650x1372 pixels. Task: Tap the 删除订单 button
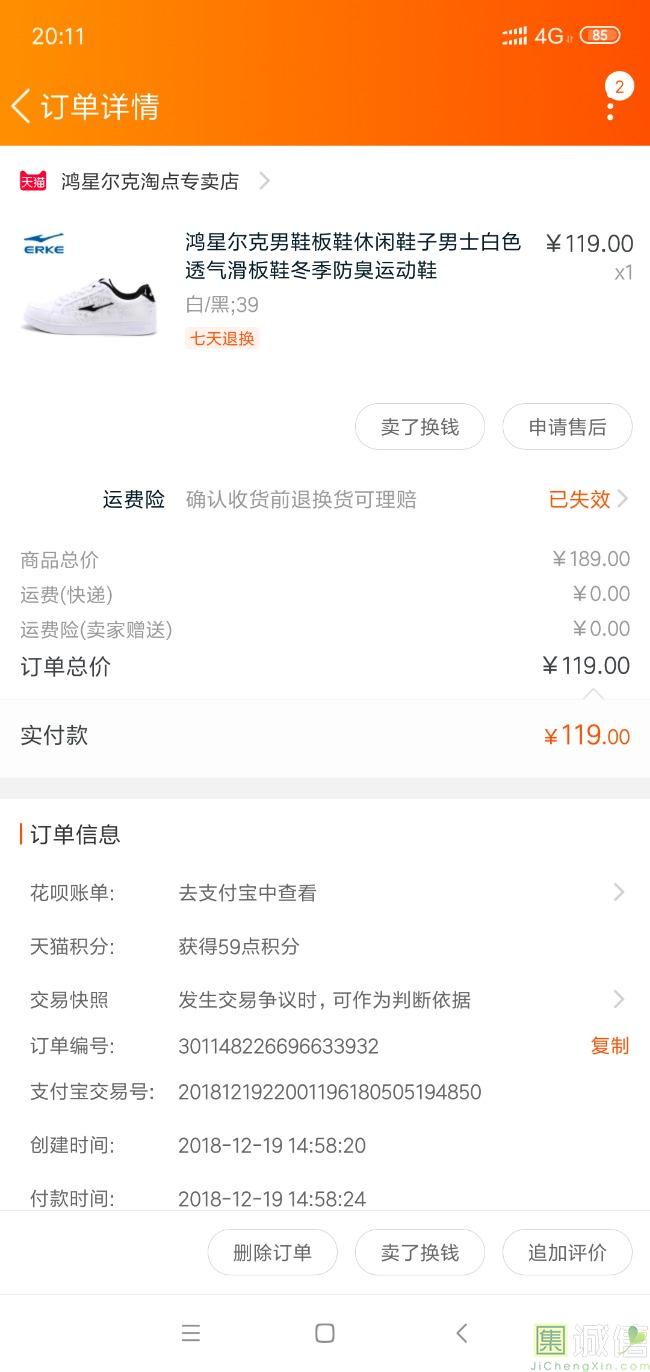[x=272, y=1252]
